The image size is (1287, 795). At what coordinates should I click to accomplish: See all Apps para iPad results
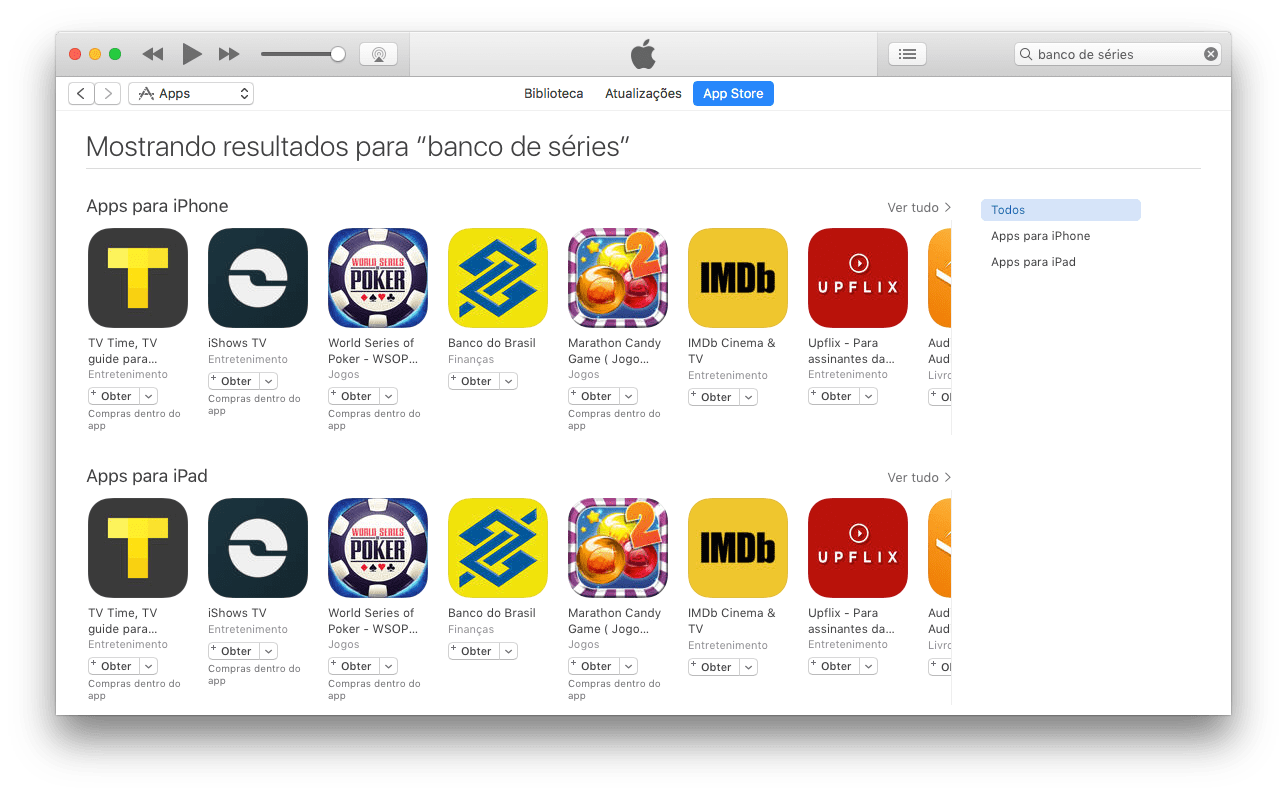pyautogui.click(x=919, y=477)
